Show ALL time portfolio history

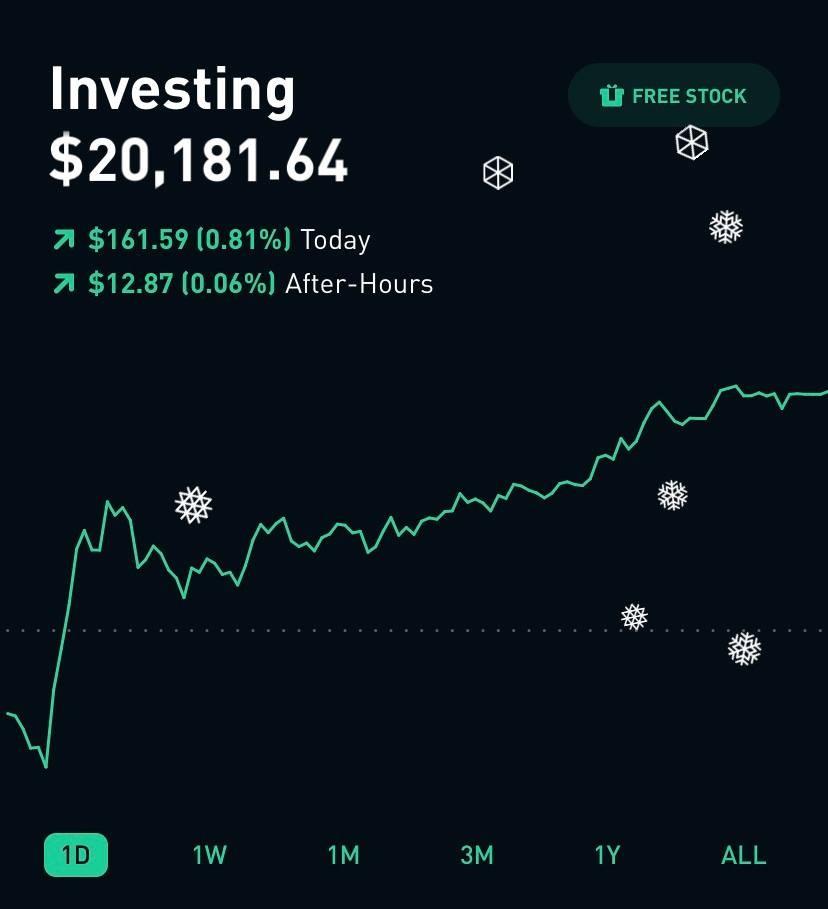743,855
